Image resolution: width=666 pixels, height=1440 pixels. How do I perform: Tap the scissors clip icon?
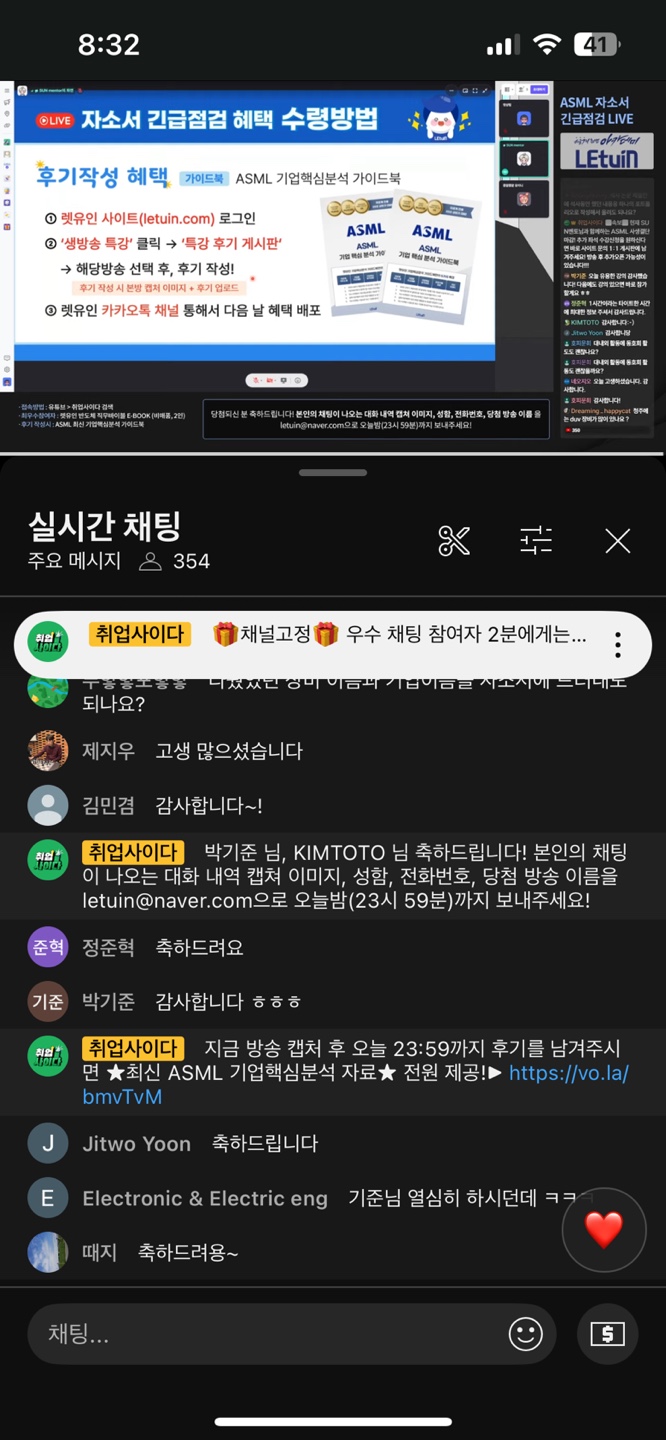(454, 541)
